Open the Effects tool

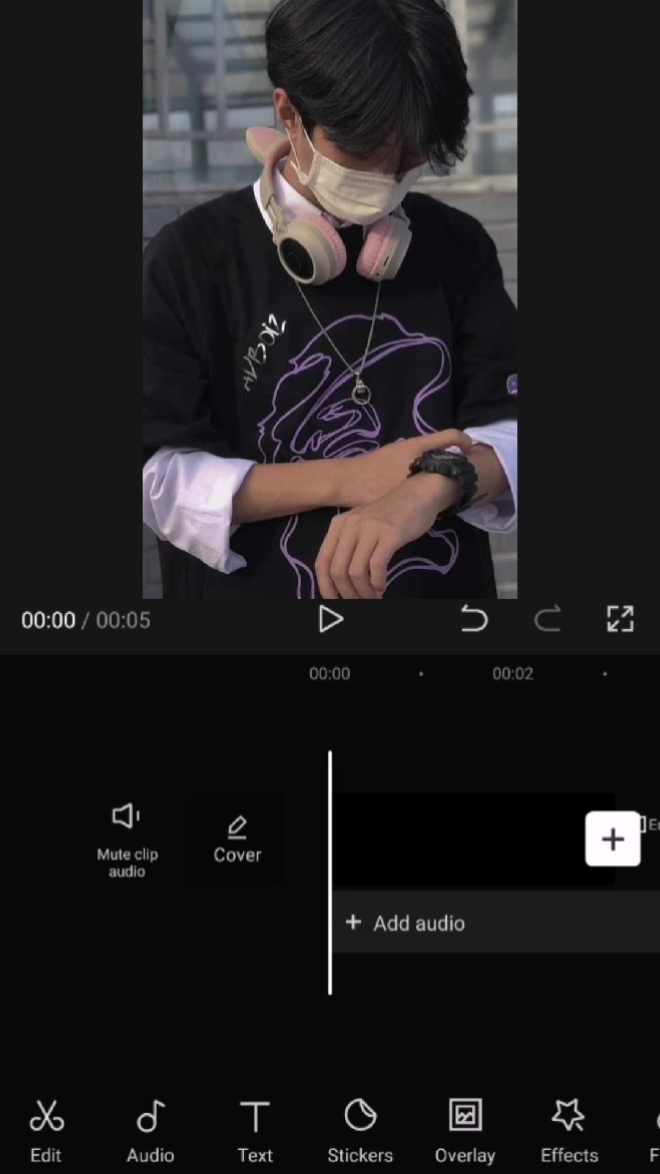(x=569, y=1131)
